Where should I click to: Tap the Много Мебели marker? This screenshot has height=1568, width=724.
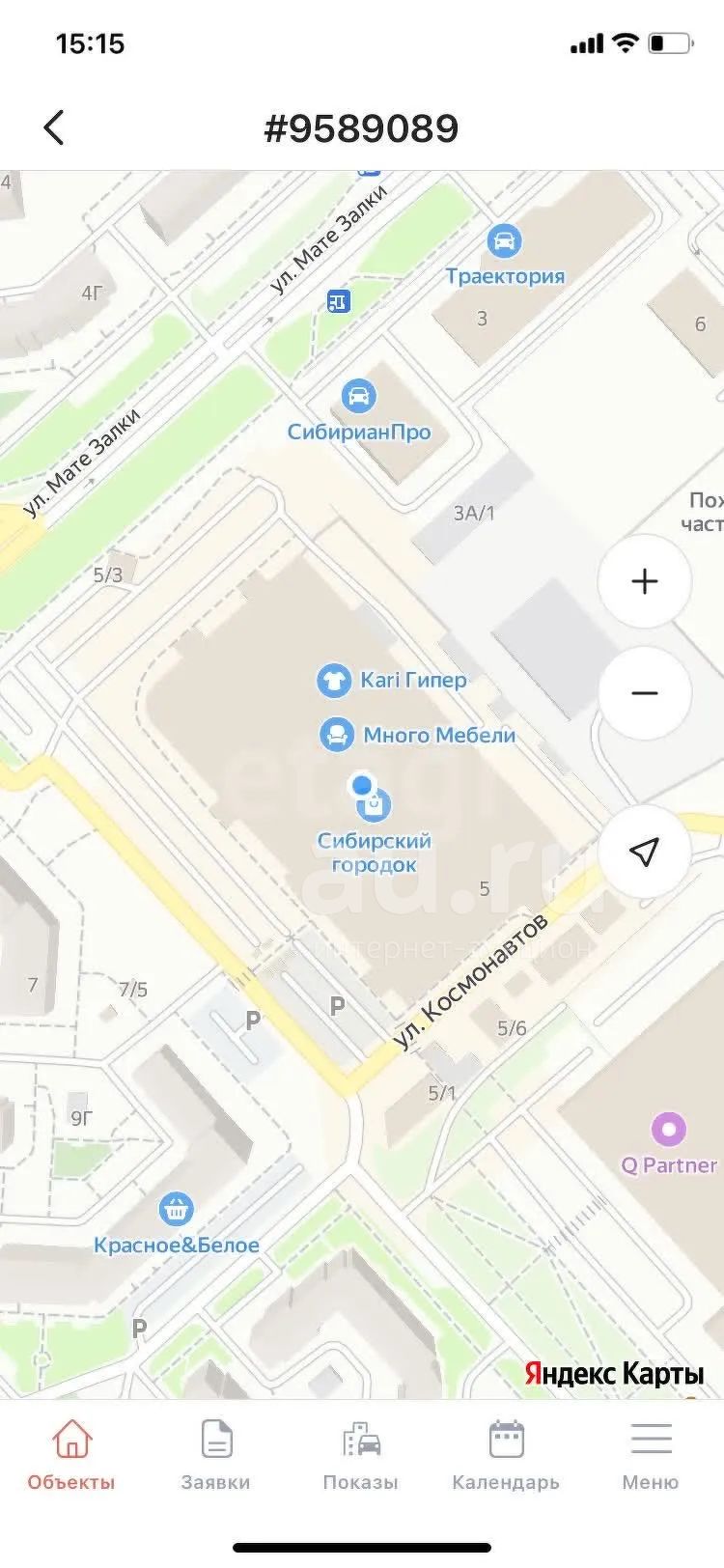coord(336,735)
